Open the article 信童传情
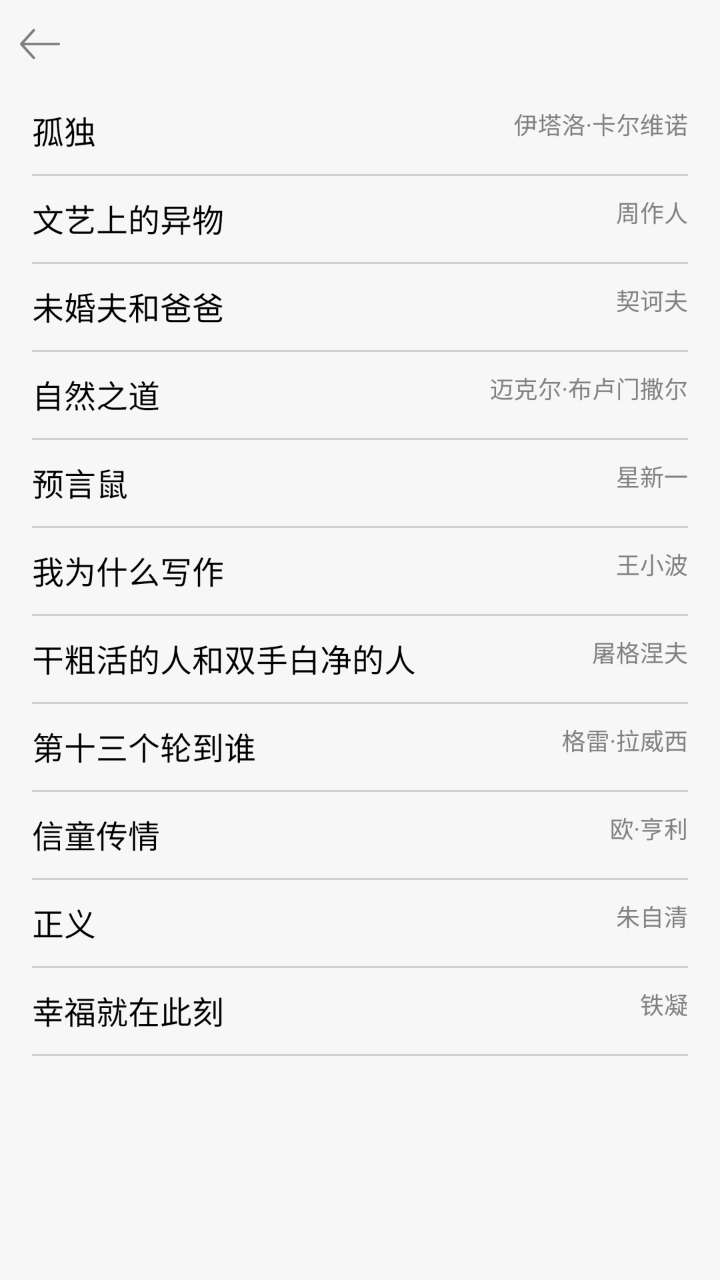This screenshot has height=1280, width=720. (x=95, y=835)
